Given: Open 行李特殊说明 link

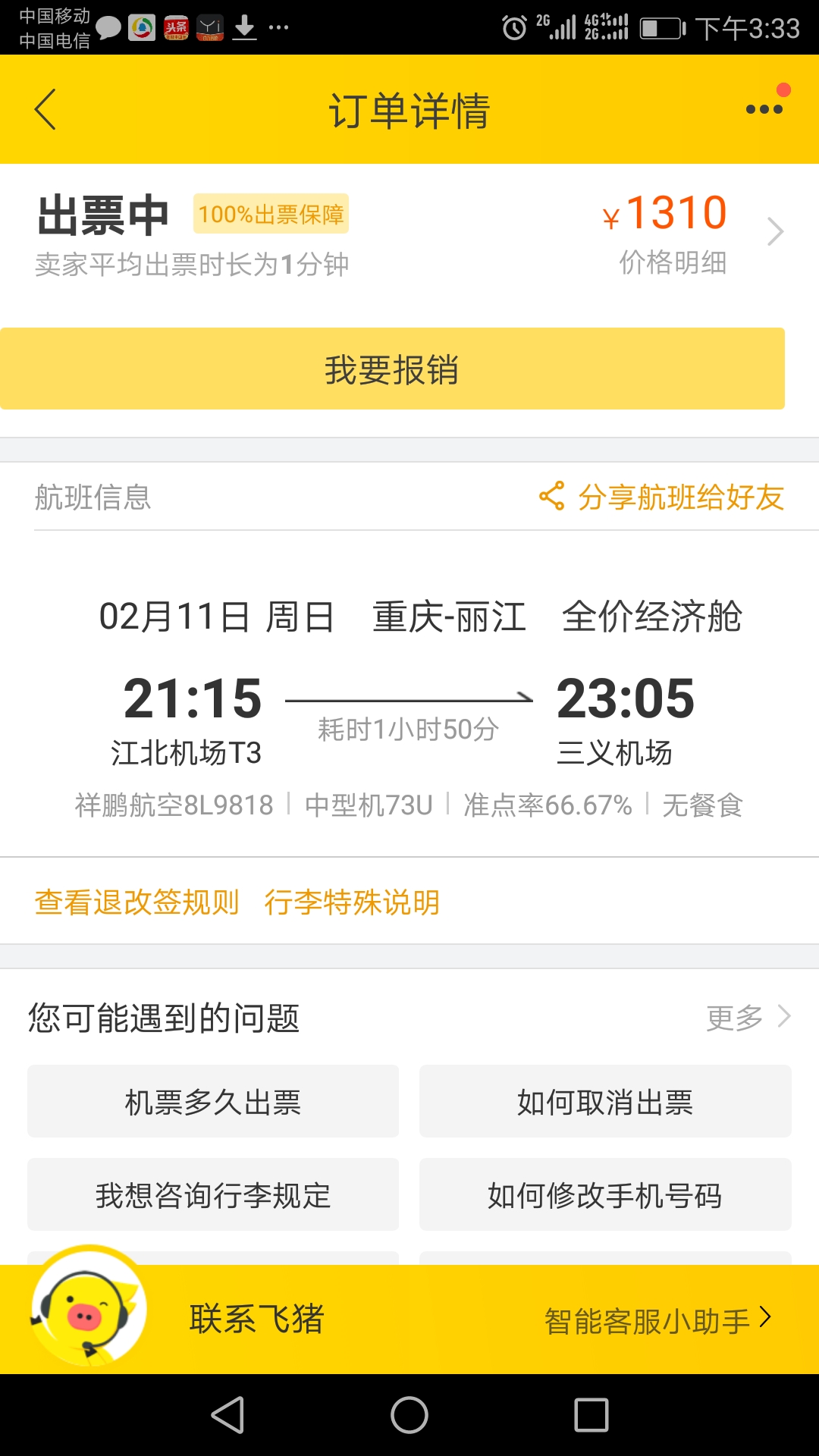Looking at the screenshot, I should 352,902.
